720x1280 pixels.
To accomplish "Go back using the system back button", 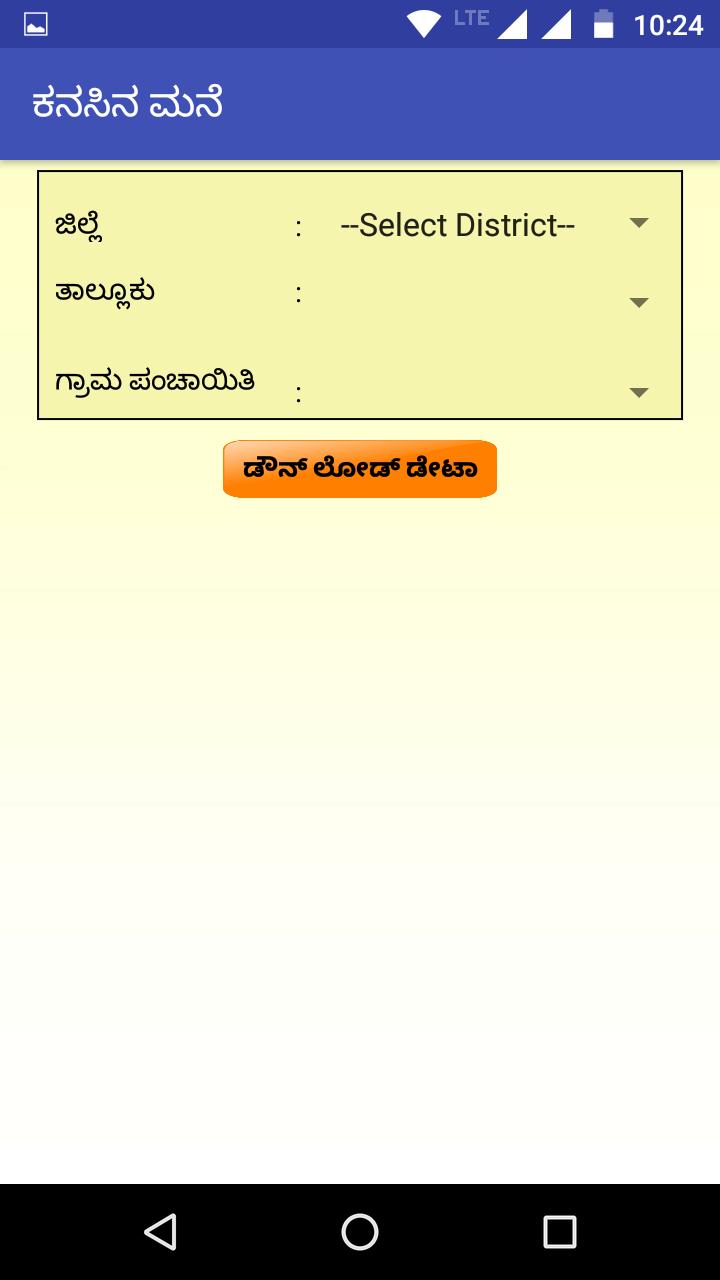I will coord(160,1232).
